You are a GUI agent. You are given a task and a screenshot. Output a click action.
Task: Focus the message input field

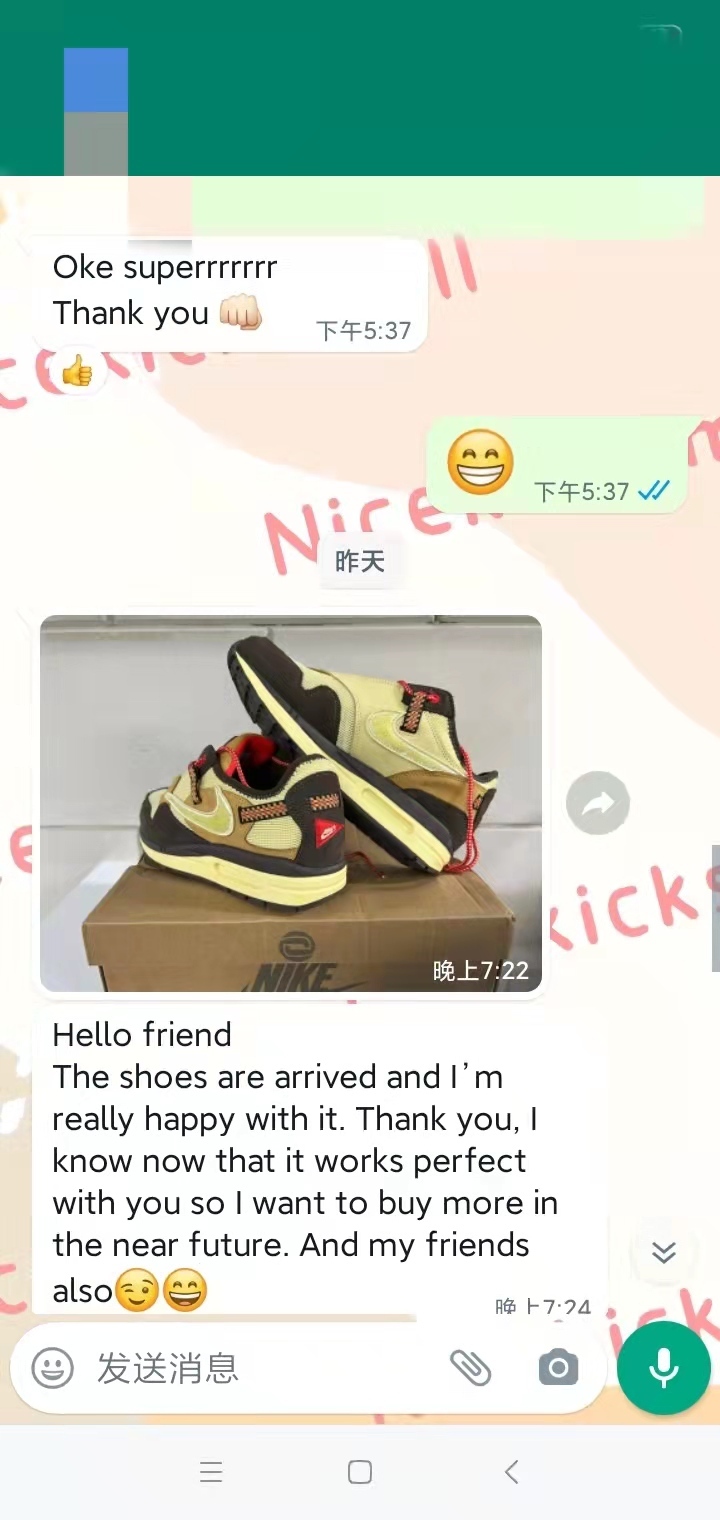[x=260, y=1367]
